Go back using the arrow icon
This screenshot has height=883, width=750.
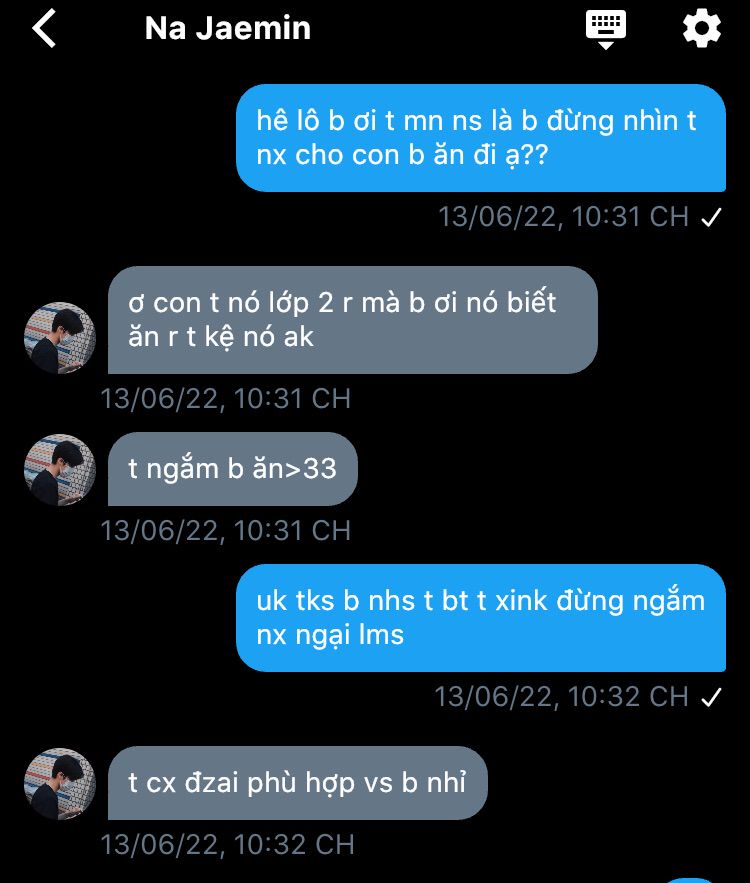pos(44,28)
